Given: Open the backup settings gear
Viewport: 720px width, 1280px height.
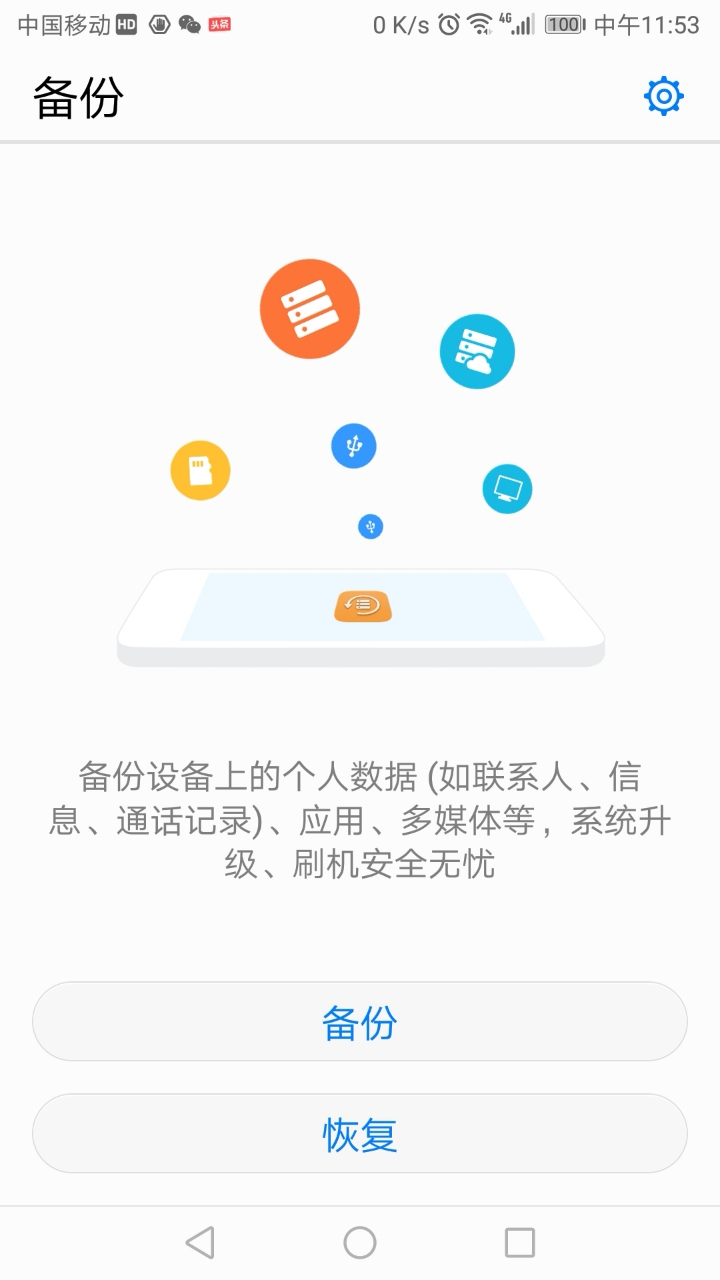Looking at the screenshot, I should pyautogui.click(x=663, y=96).
